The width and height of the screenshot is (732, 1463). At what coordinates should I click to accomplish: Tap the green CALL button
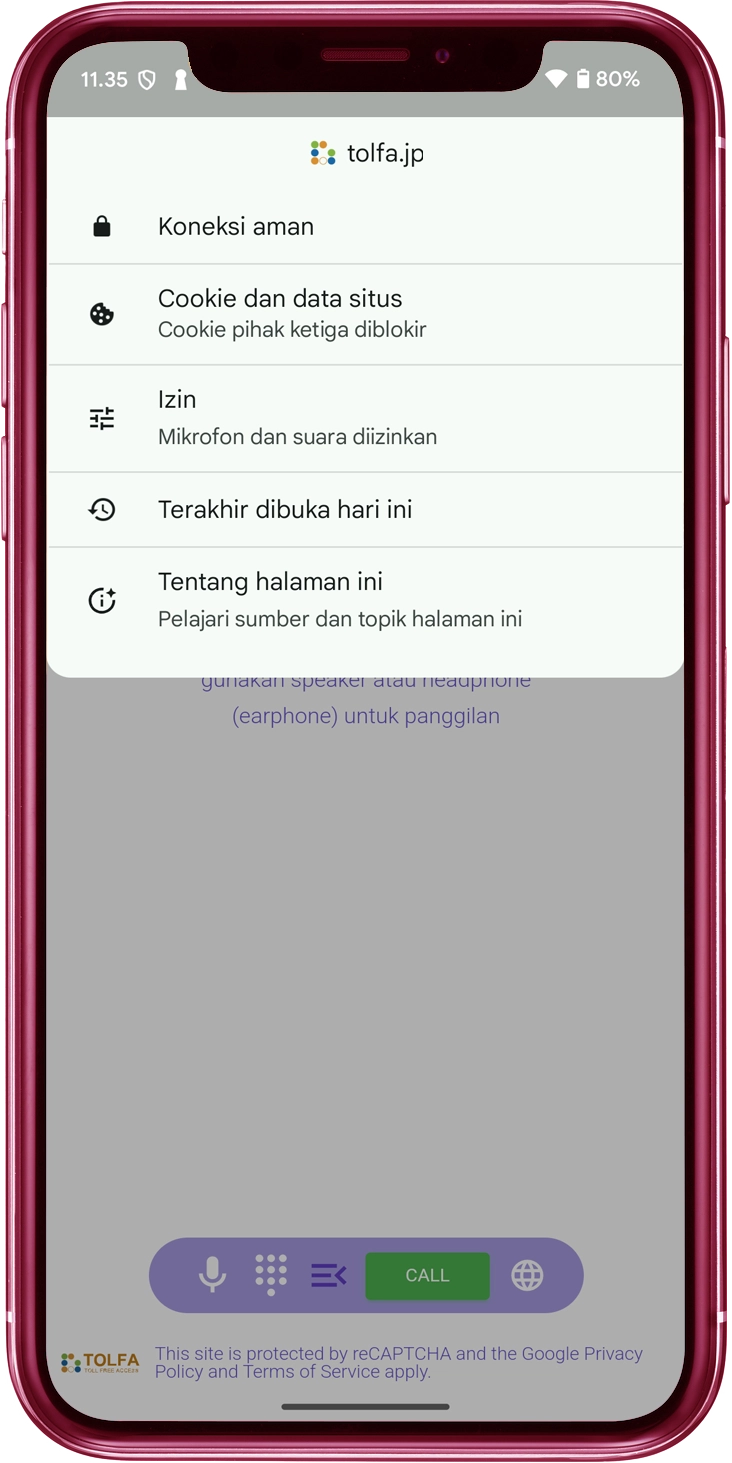[x=427, y=1276]
